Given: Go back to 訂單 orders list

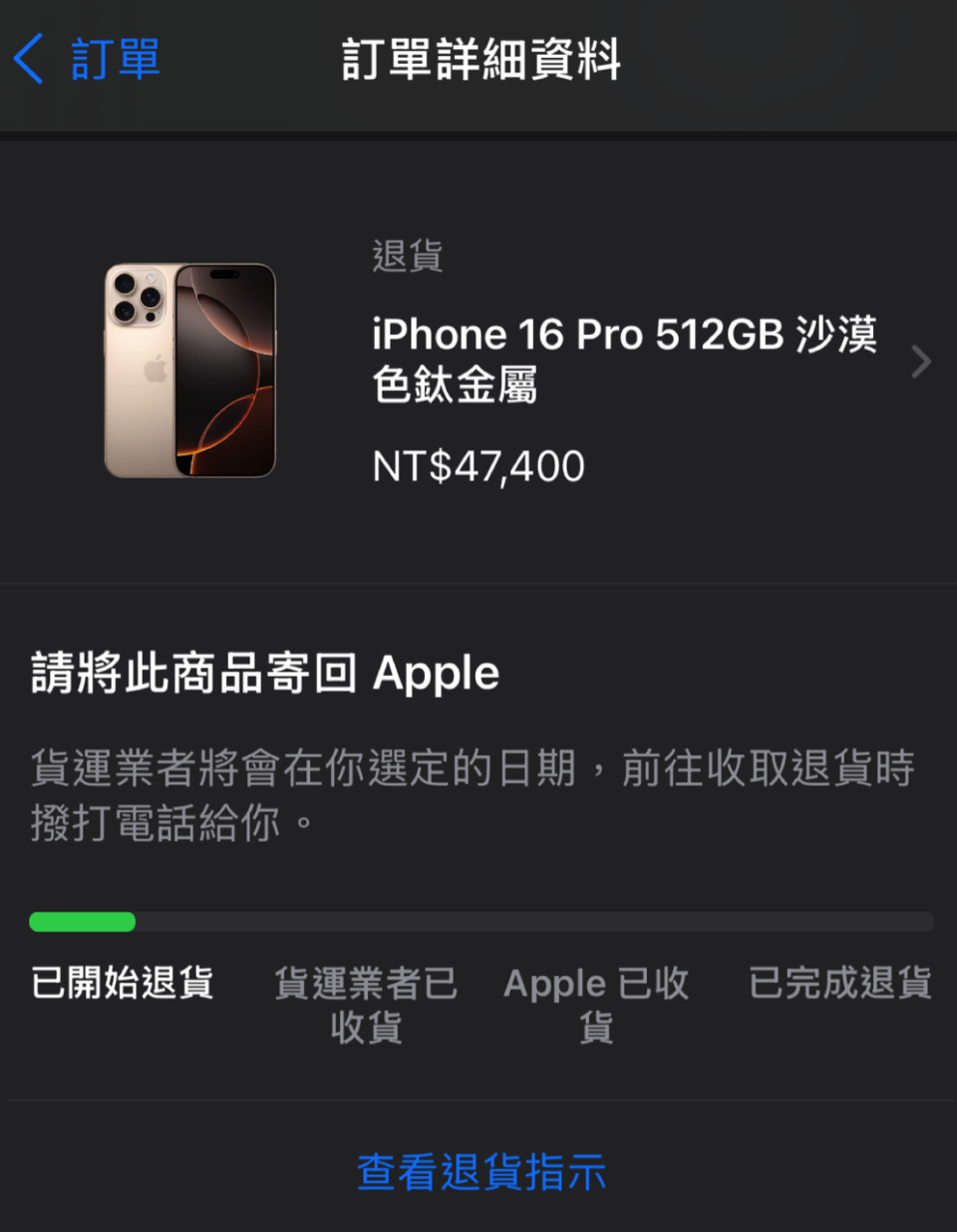Looking at the screenshot, I should pyautogui.click(x=88, y=59).
